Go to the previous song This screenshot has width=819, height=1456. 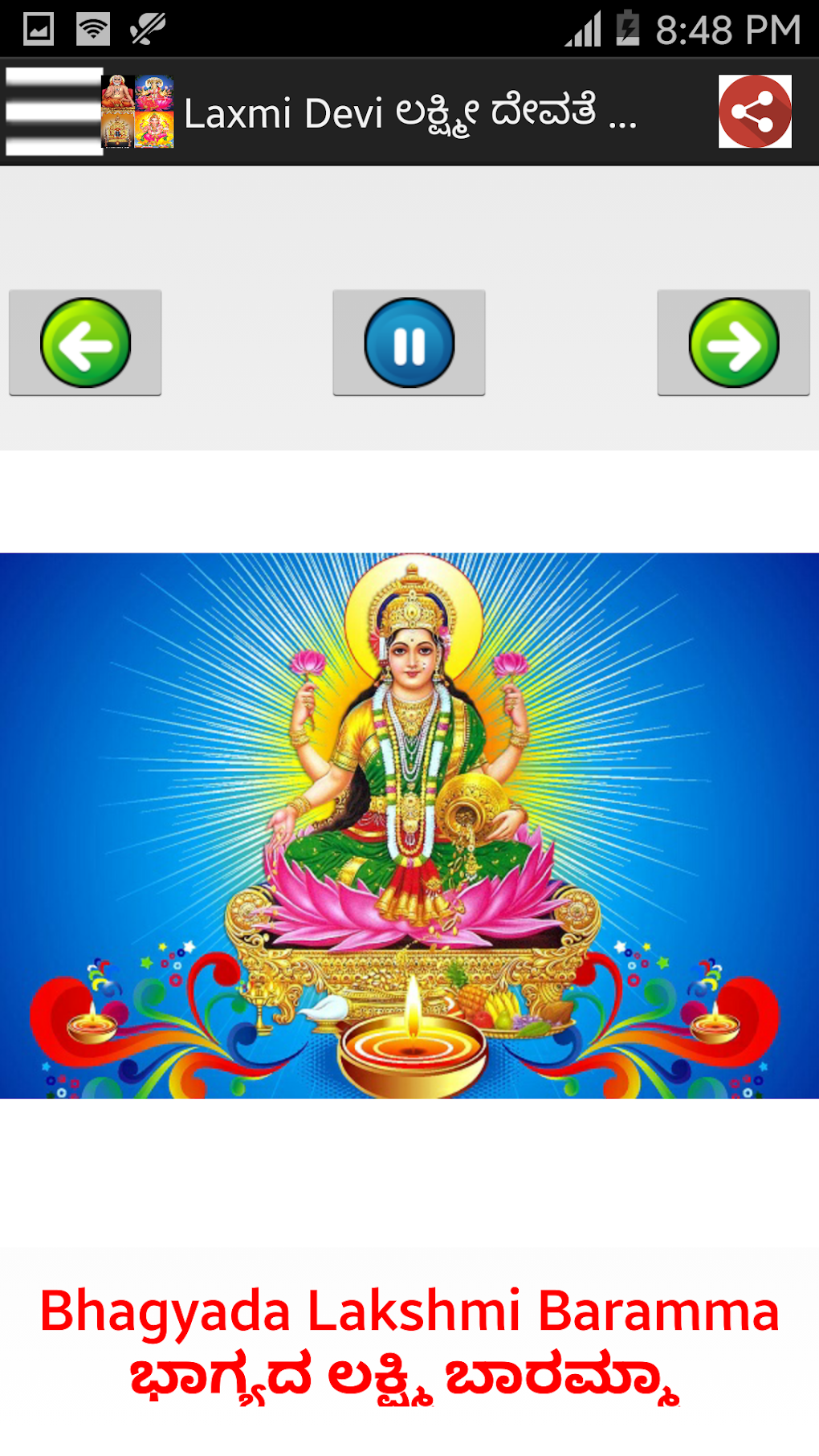point(85,343)
